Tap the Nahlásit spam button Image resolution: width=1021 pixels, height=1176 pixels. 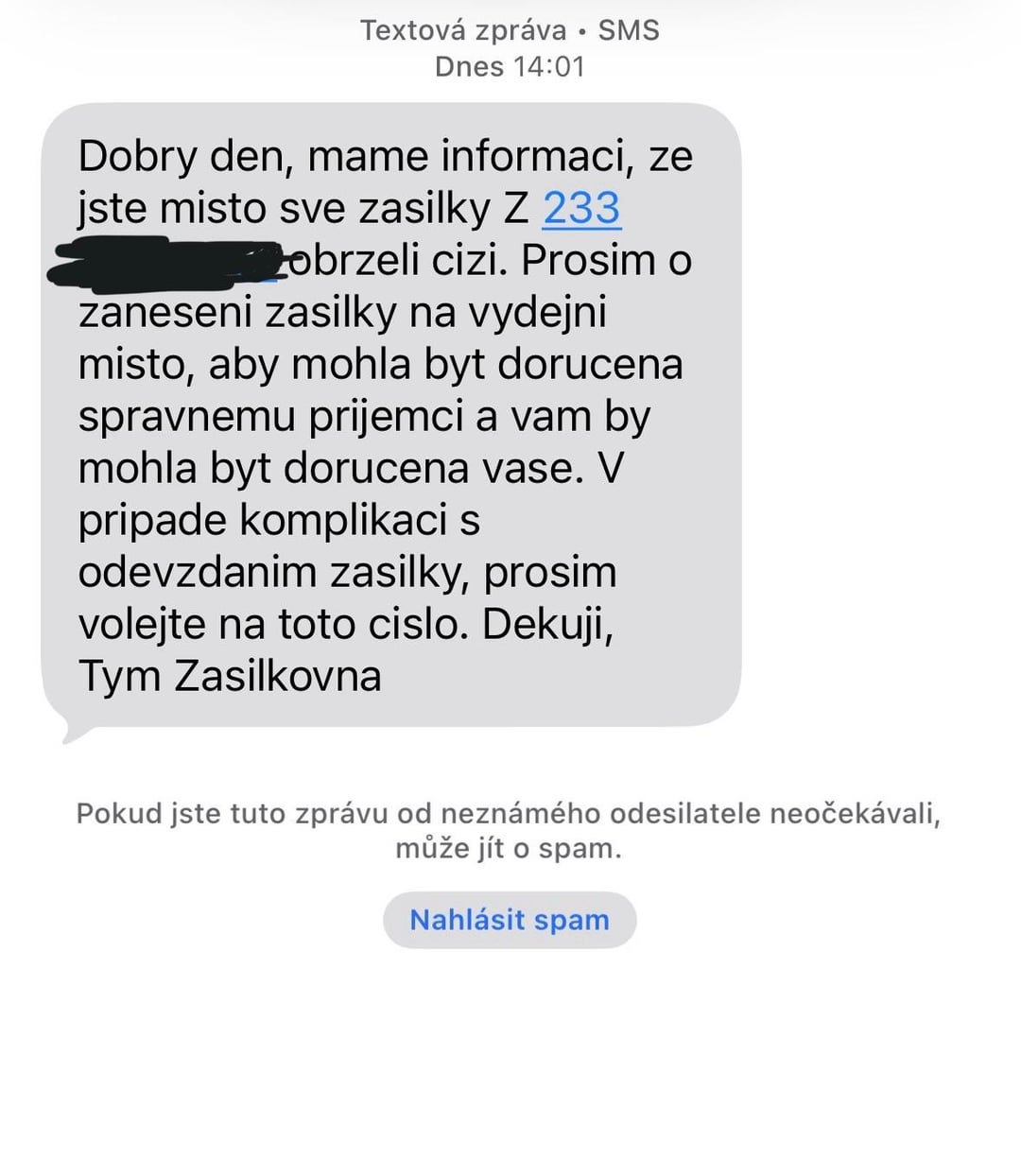[x=510, y=920]
